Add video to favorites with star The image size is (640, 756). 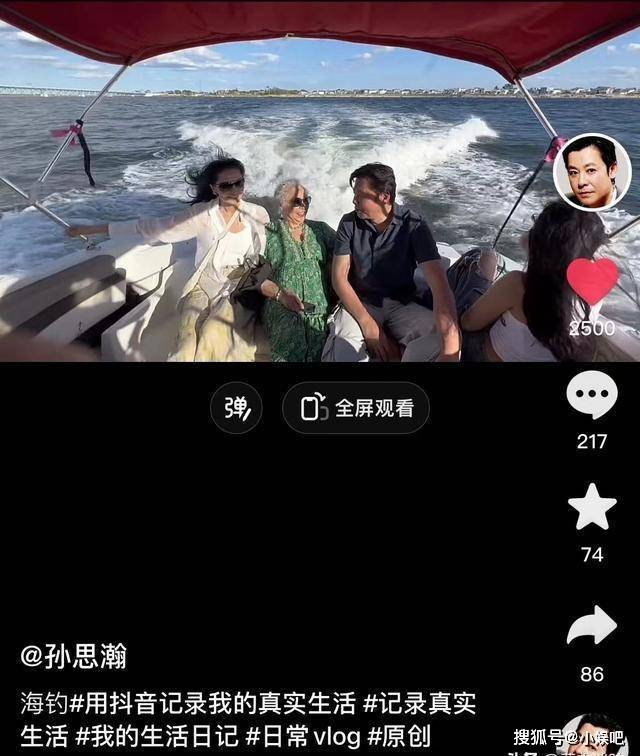tap(592, 507)
